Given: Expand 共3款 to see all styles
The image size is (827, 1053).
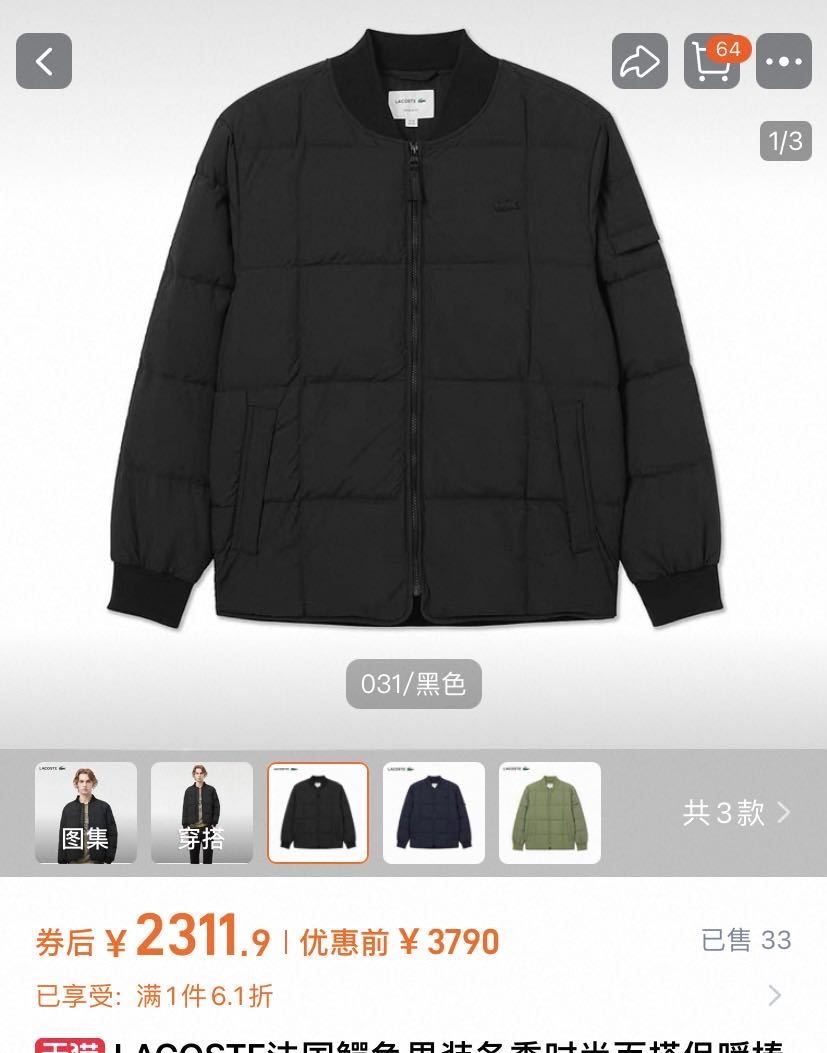Looking at the screenshot, I should coord(736,812).
